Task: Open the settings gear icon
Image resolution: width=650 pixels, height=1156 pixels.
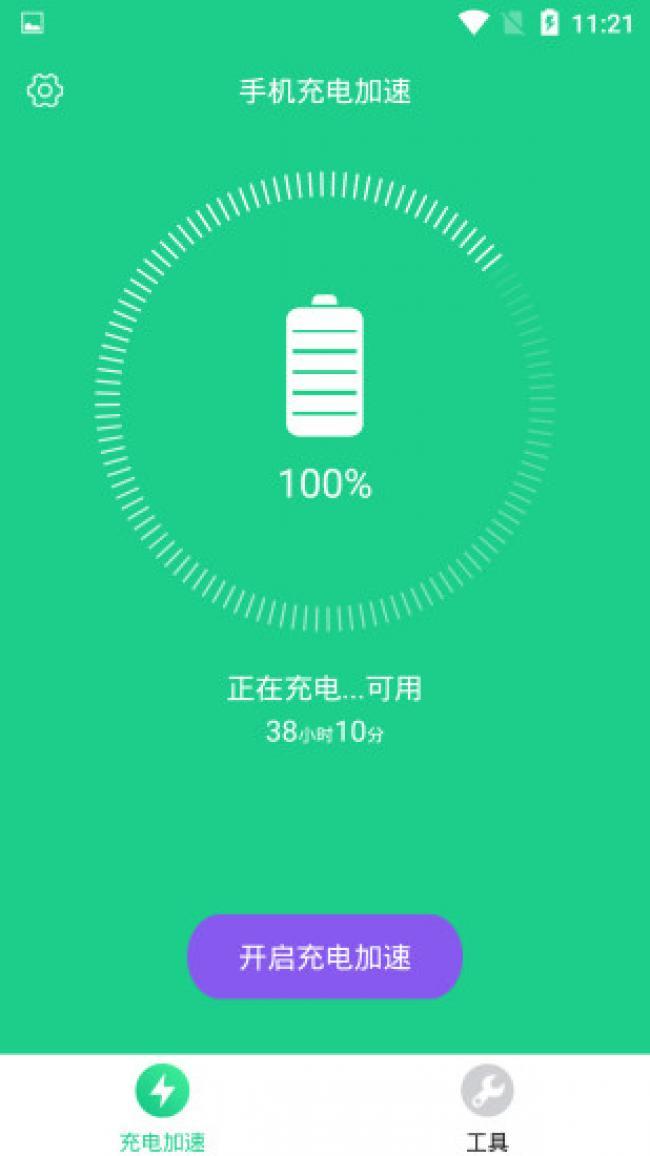Action: (x=45, y=91)
